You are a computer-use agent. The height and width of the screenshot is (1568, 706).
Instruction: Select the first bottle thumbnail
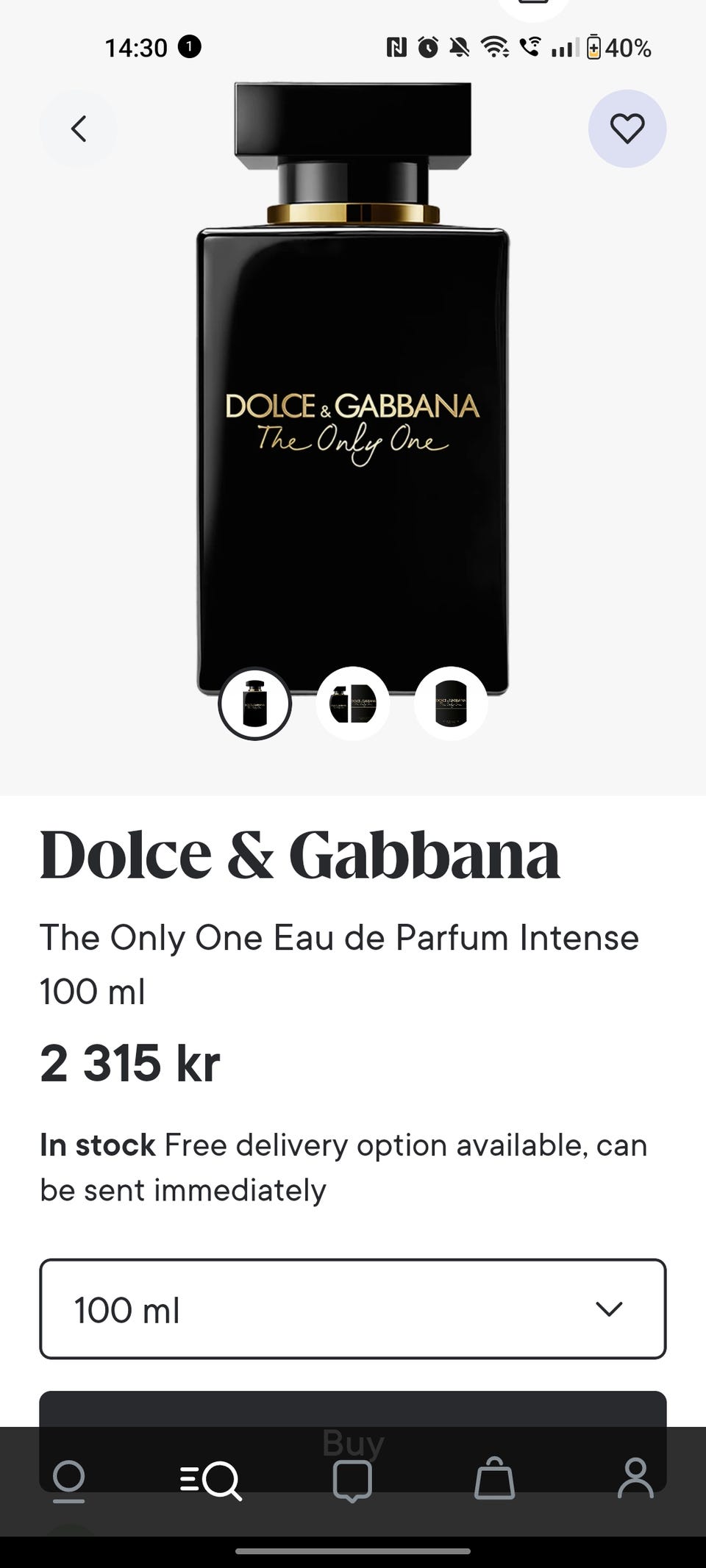tap(254, 703)
